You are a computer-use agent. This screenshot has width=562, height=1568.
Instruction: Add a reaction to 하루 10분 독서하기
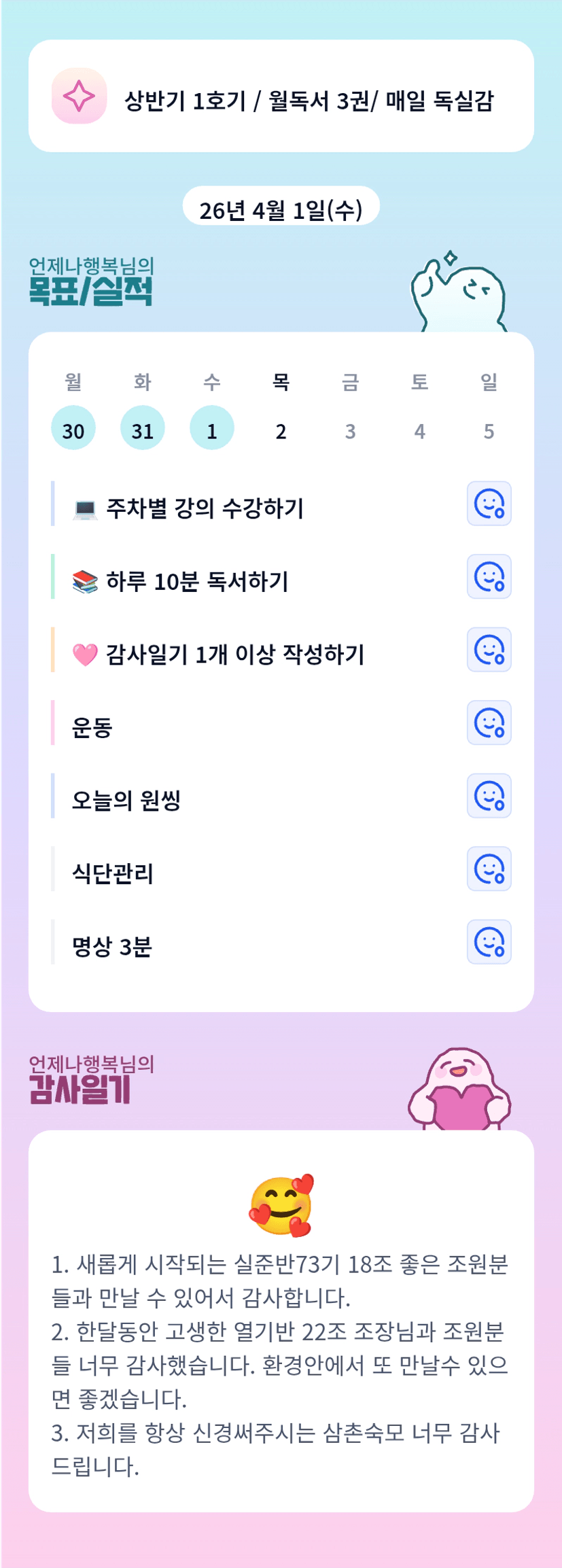489,577
